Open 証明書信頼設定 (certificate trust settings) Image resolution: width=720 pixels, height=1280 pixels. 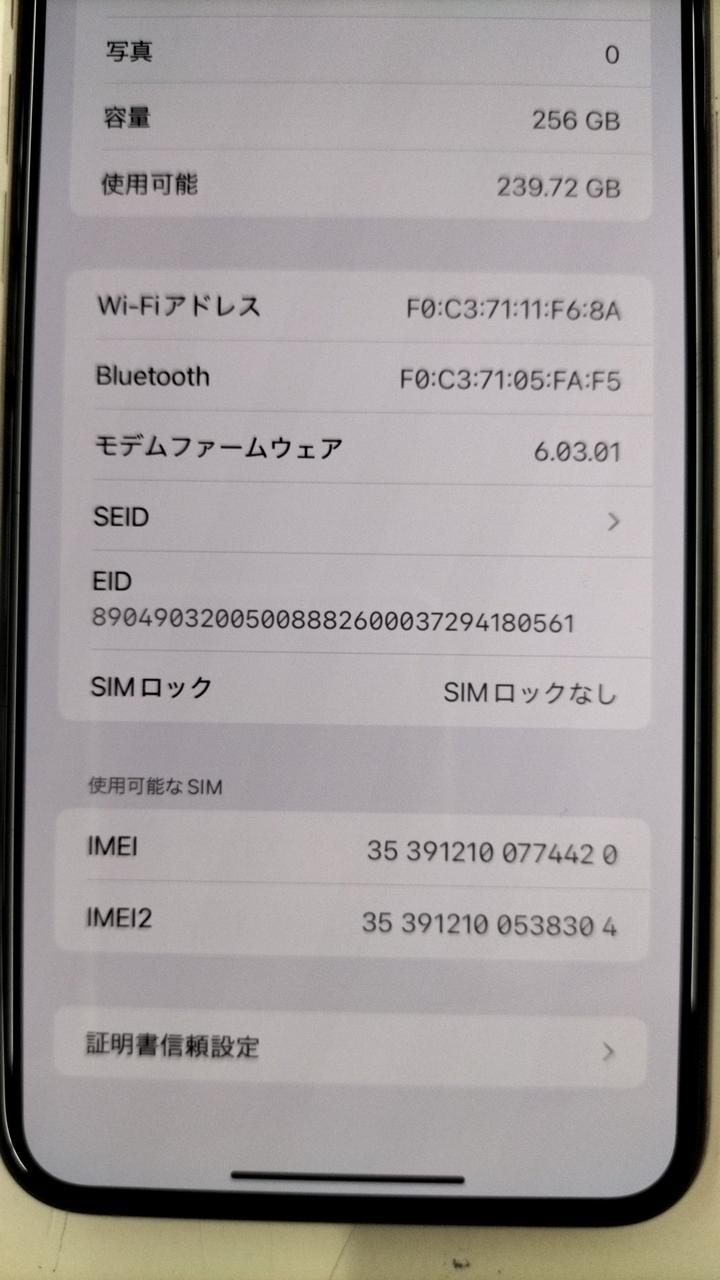pos(350,1048)
